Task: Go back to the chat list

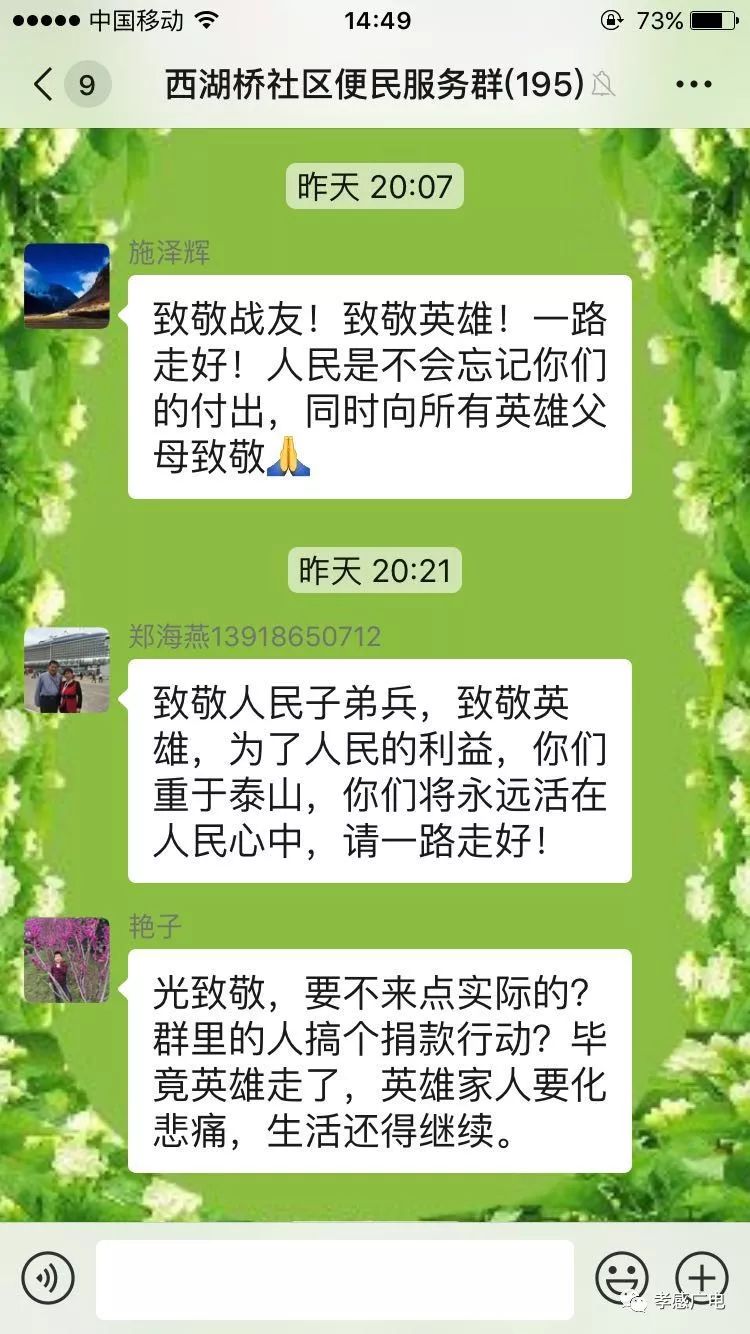Action: pyautogui.click(x=44, y=85)
